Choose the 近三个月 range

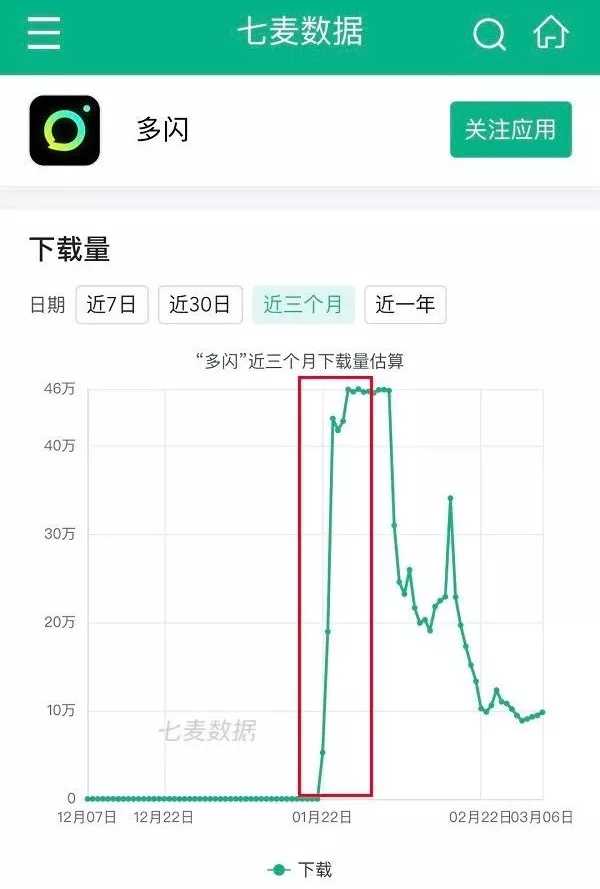click(x=303, y=305)
